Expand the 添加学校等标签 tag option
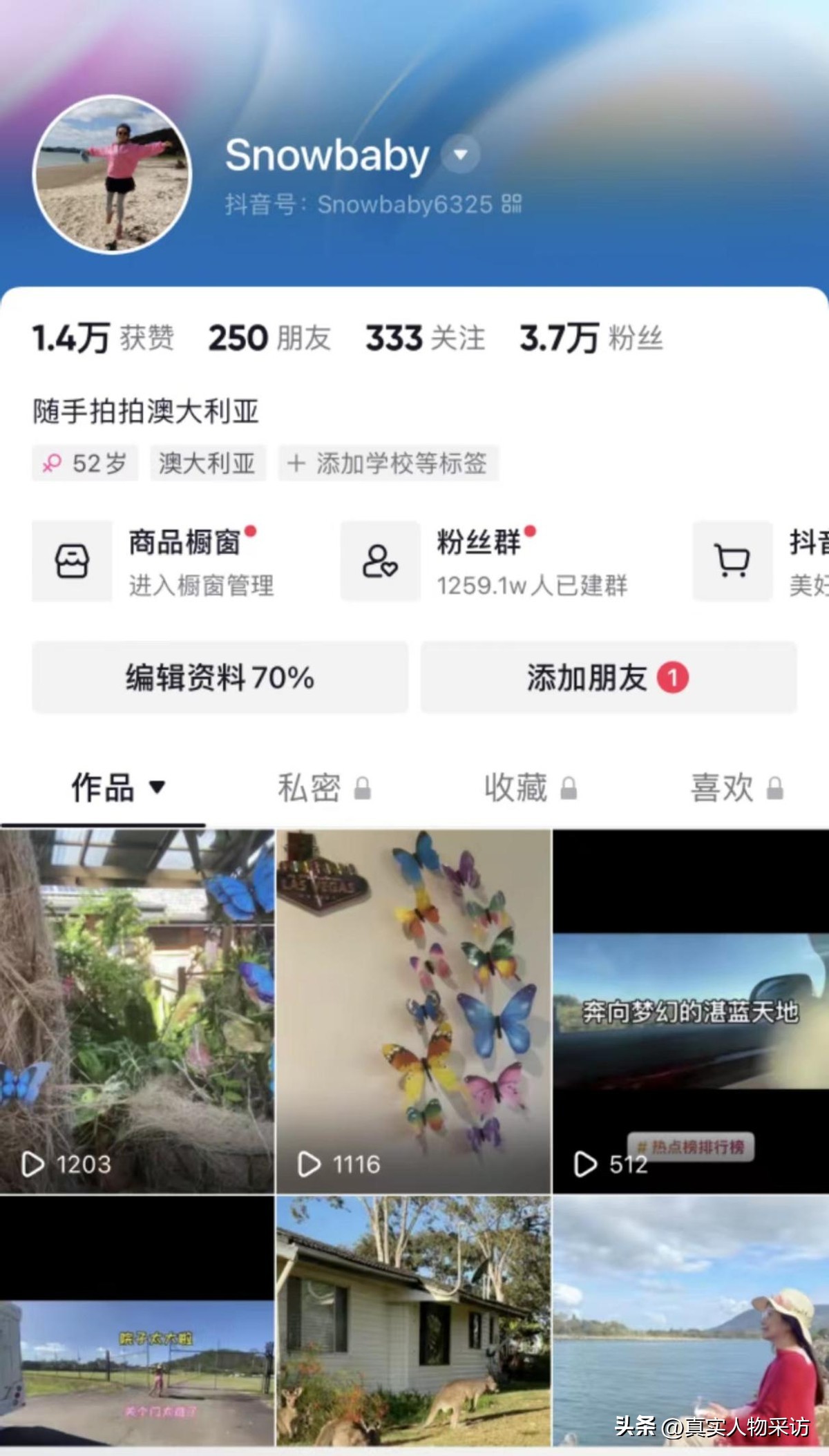Screen dimensions: 829x1456 point(387,463)
